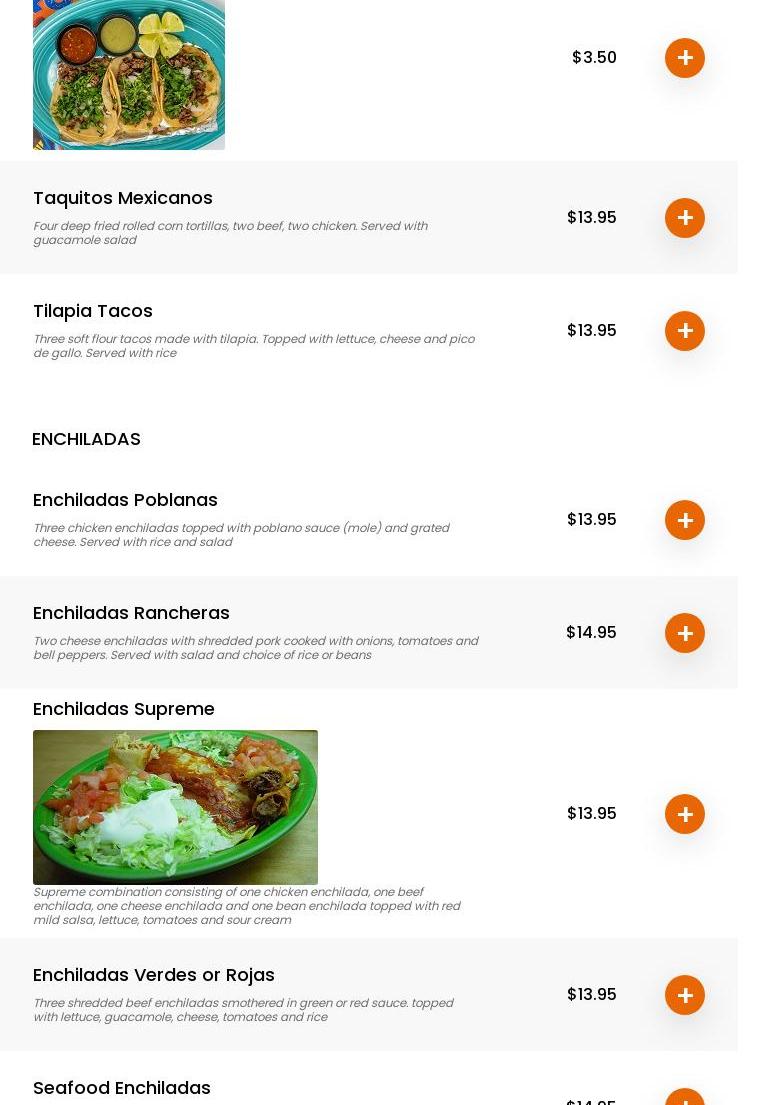The image size is (770, 1105).
Task: Add Taquitos Mexicanos to the order
Action: click(x=685, y=218)
